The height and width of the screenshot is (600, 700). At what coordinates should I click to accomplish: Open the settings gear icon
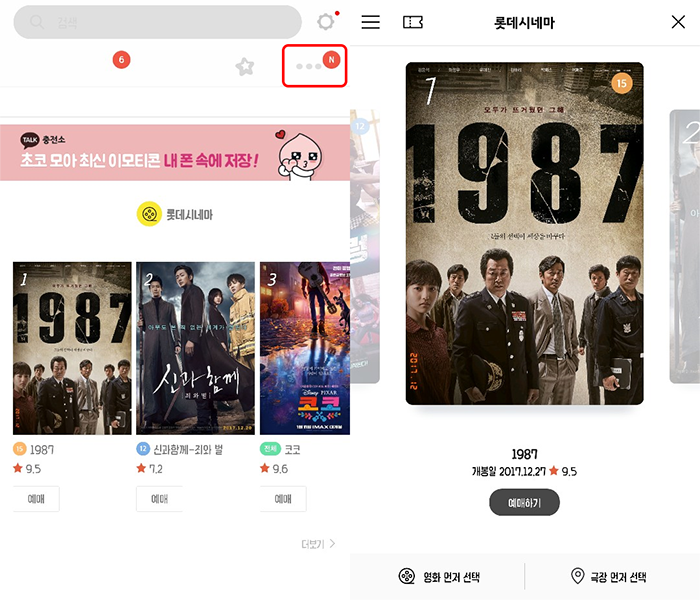(x=325, y=22)
